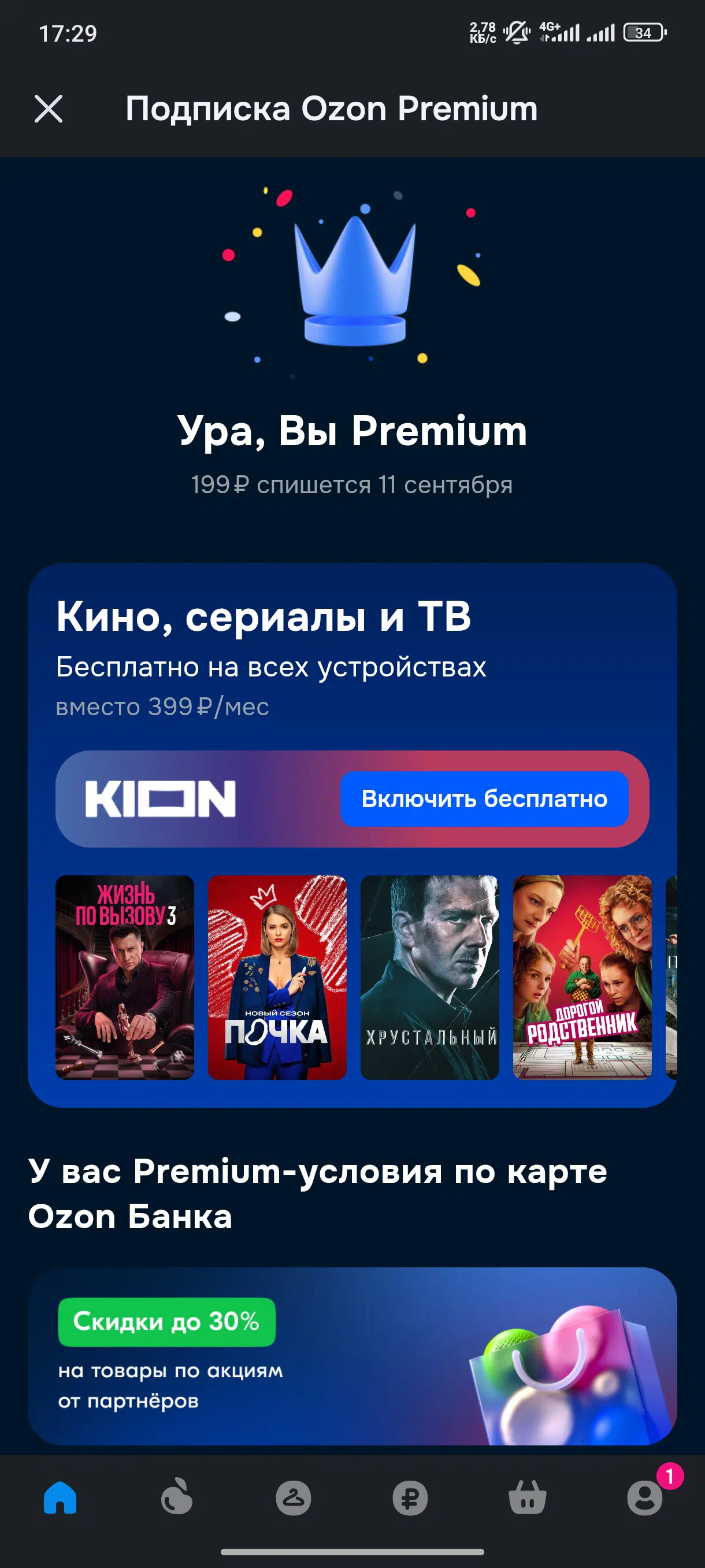Open the Дорогой родственник poster

tap(582, 977)
